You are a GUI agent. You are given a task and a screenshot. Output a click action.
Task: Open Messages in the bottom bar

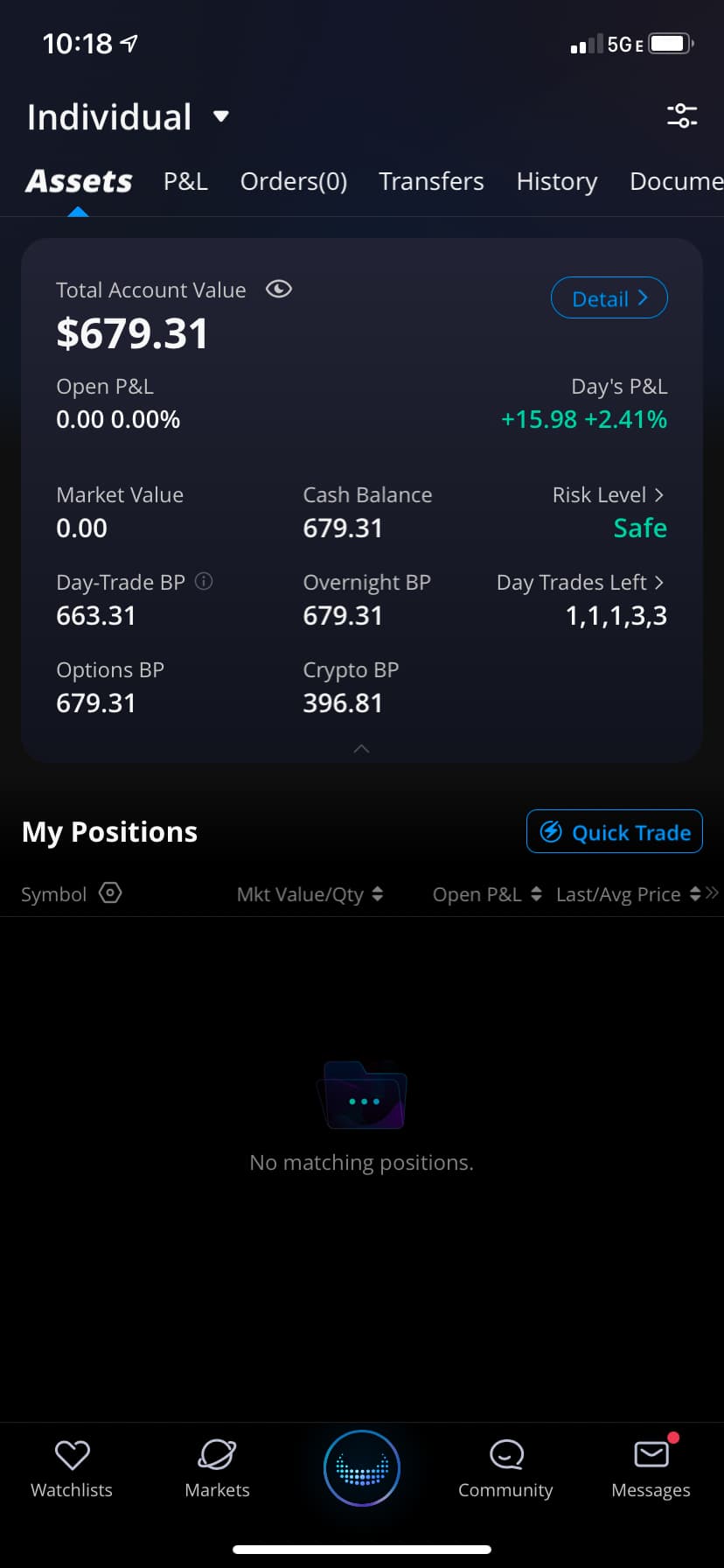tap(651, 1468)
